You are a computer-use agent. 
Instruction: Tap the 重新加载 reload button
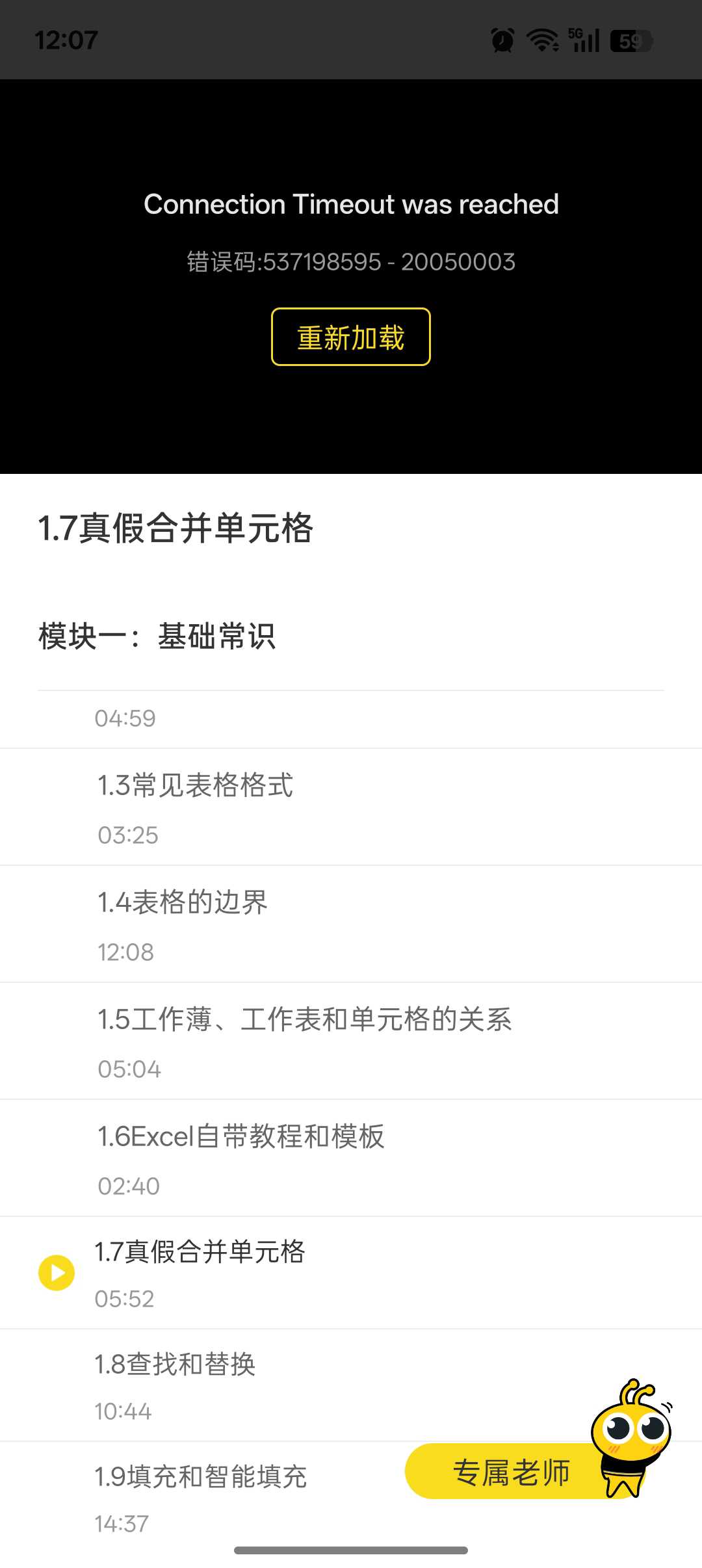tap(350, 337)
